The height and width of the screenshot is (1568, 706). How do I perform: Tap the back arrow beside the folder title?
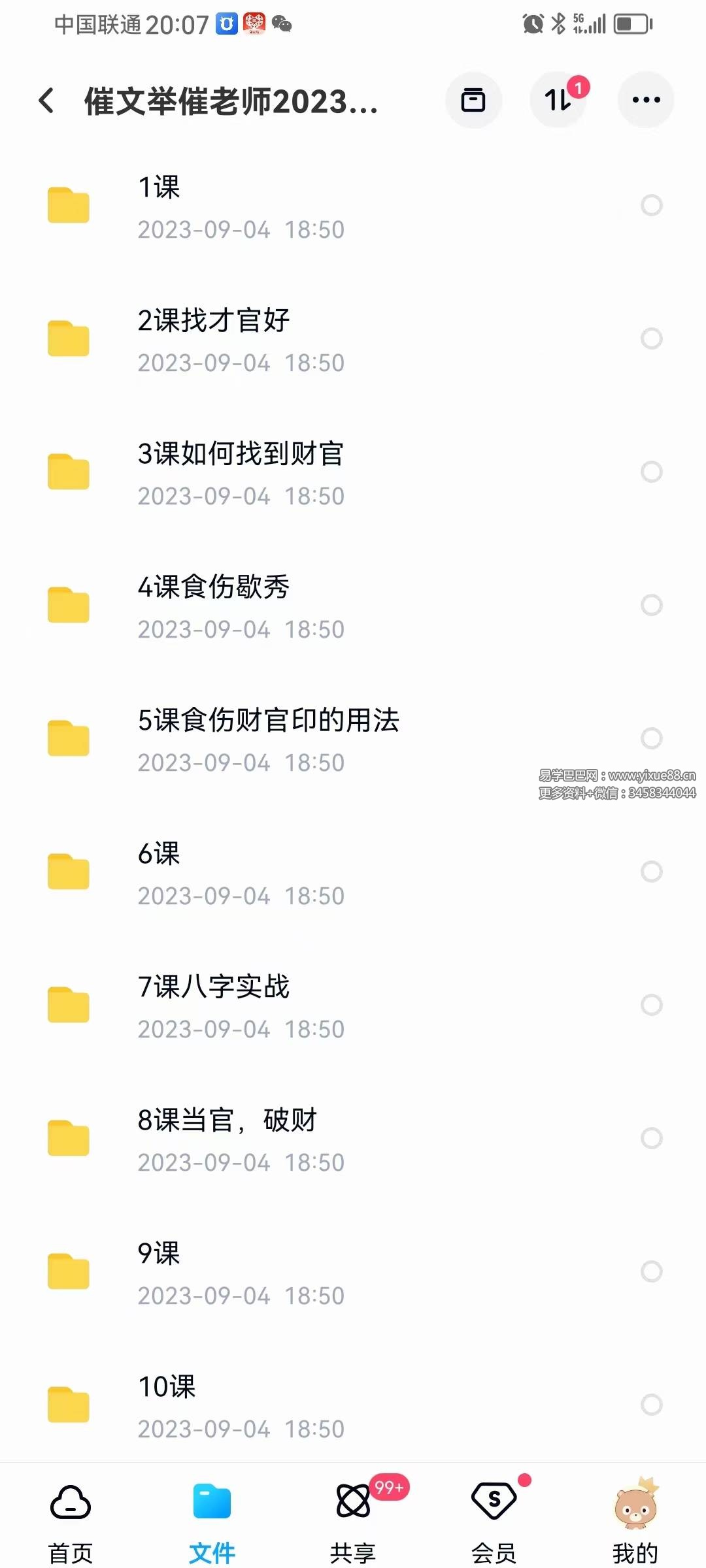46,101
